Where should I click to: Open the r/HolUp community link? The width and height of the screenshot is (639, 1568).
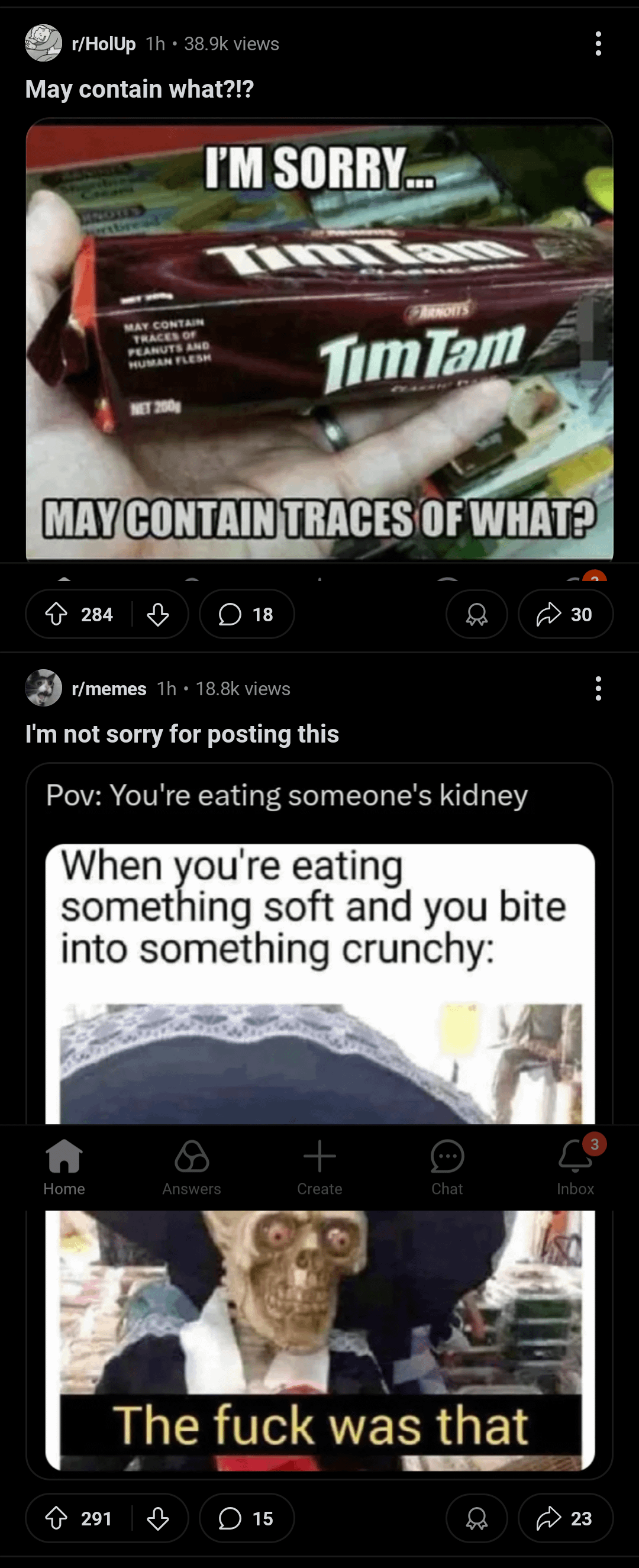click(x=104, y=44)
